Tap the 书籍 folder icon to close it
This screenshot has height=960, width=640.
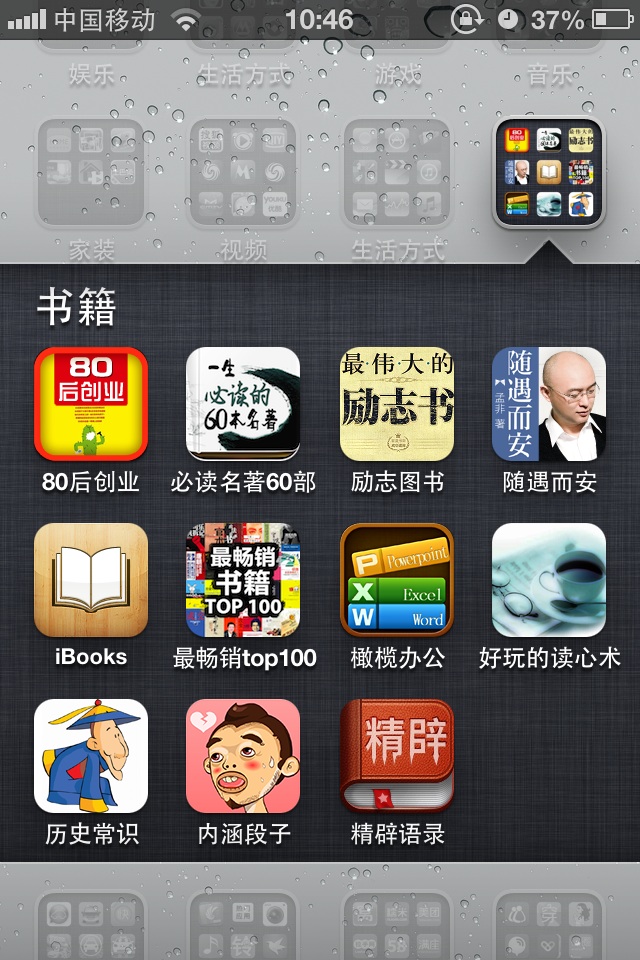pos(549,173)
